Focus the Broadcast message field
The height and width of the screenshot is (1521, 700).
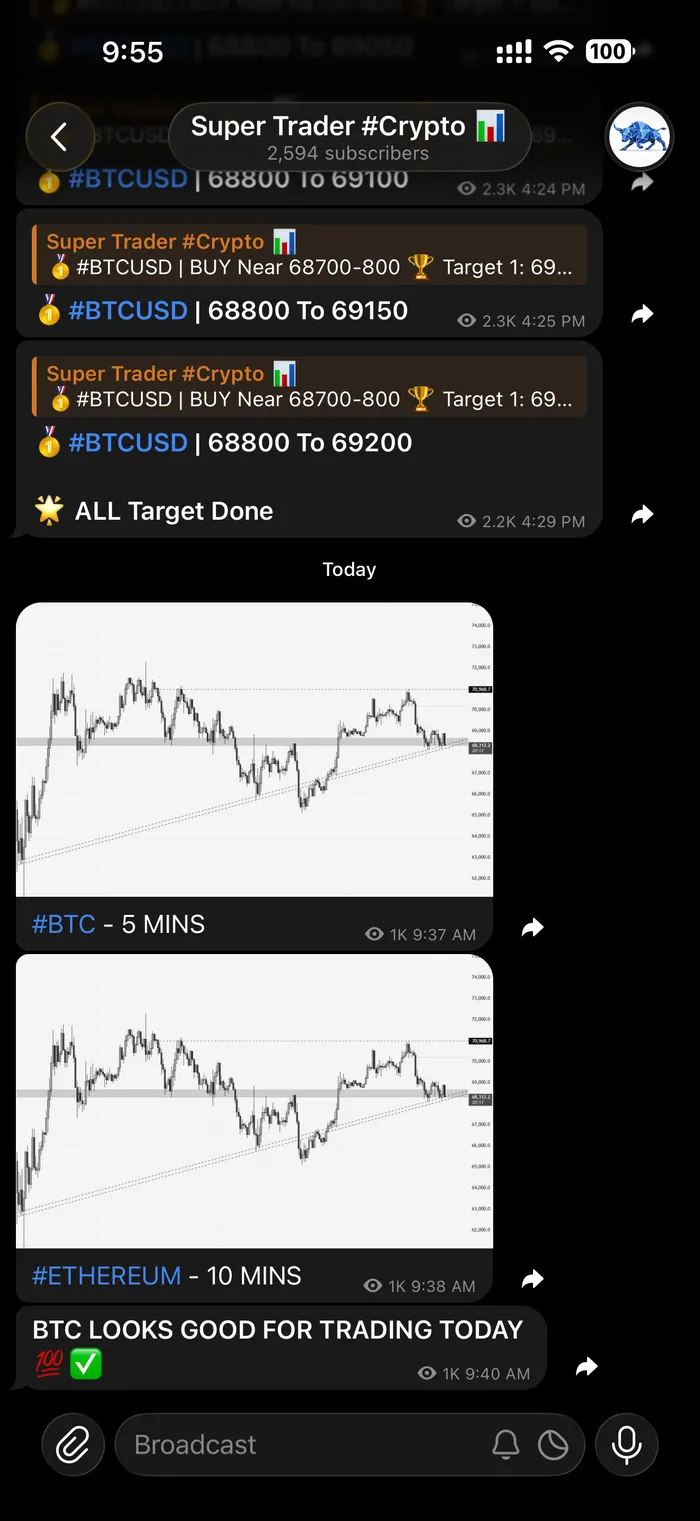(300, 1445)
